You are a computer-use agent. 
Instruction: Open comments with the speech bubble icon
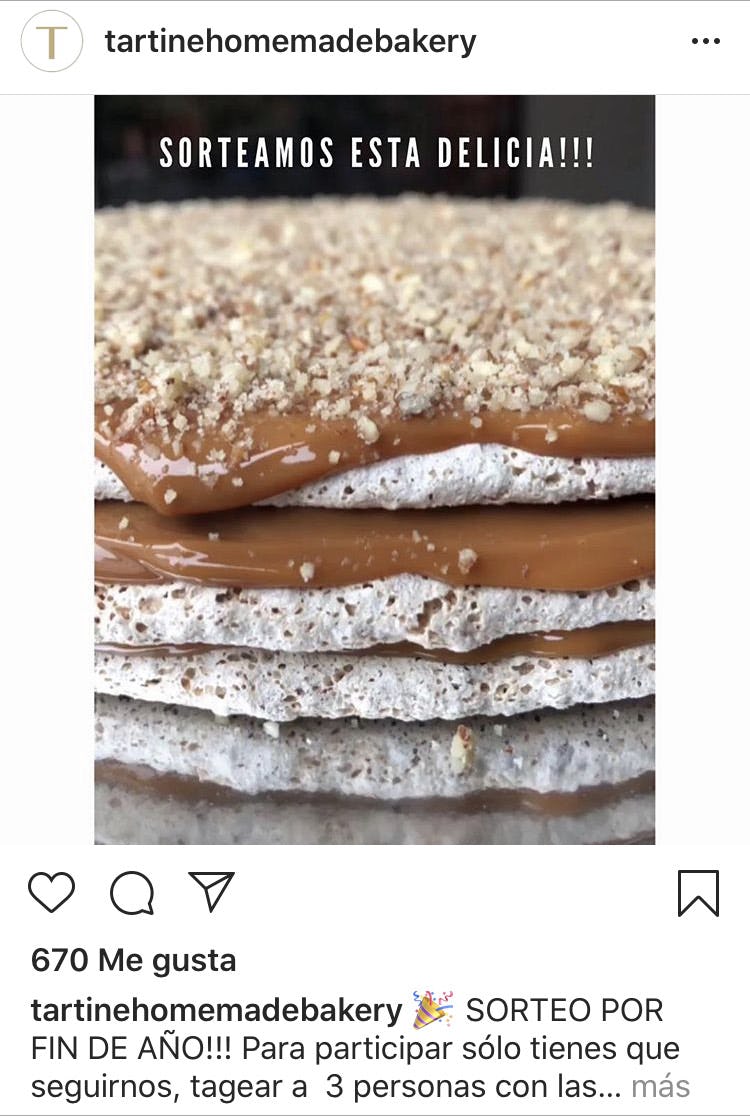coord(132,893)
